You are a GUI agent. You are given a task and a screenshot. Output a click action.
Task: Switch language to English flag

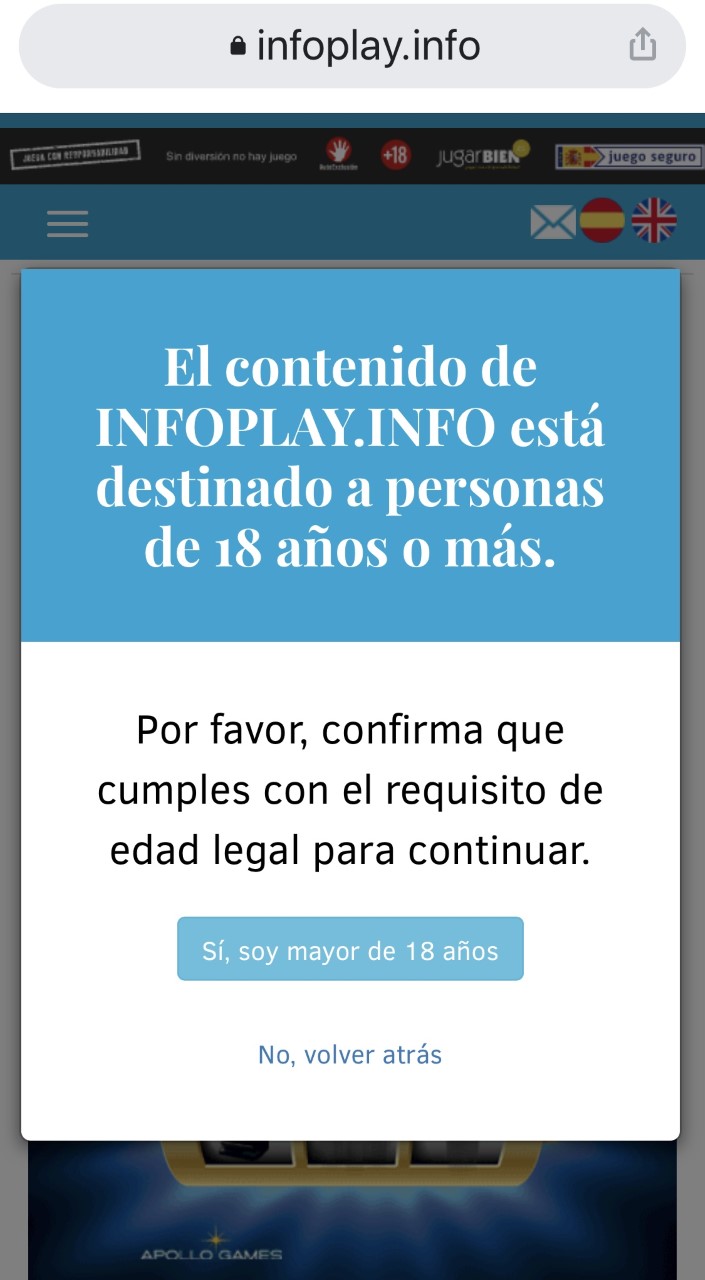(654, 221)
